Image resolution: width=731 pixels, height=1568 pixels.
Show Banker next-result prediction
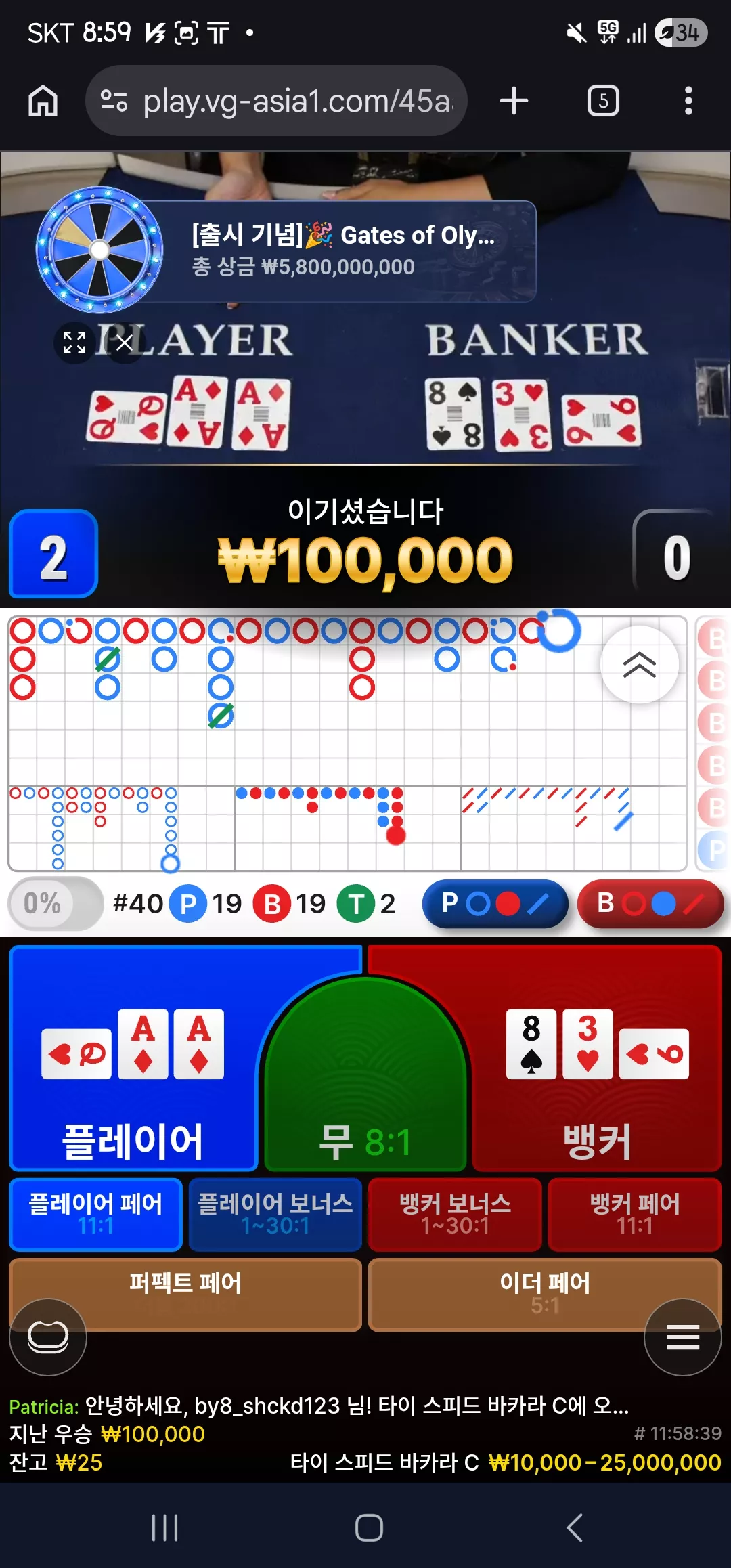coord(650,903)
